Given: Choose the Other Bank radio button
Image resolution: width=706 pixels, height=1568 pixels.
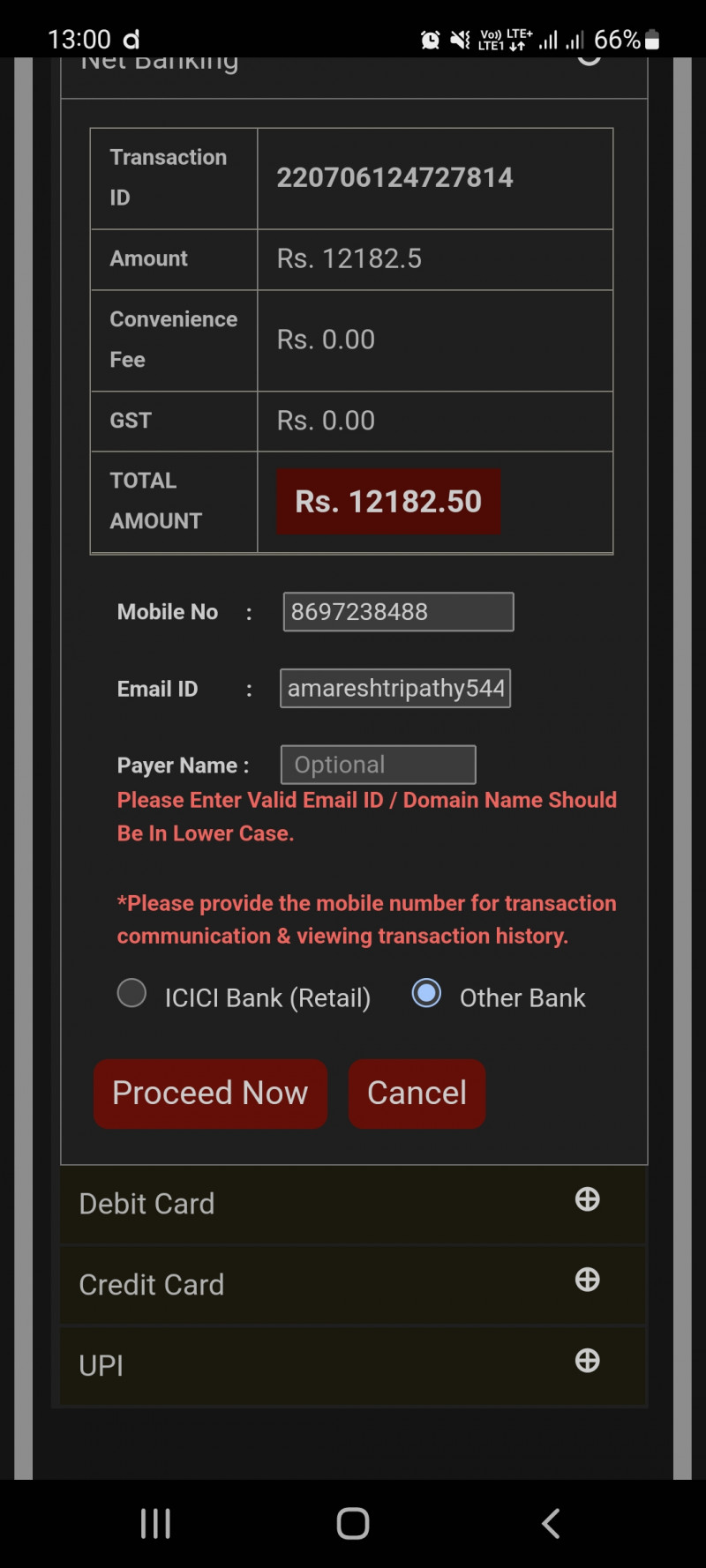Looking at the screenshot, I should click(427, 994).
